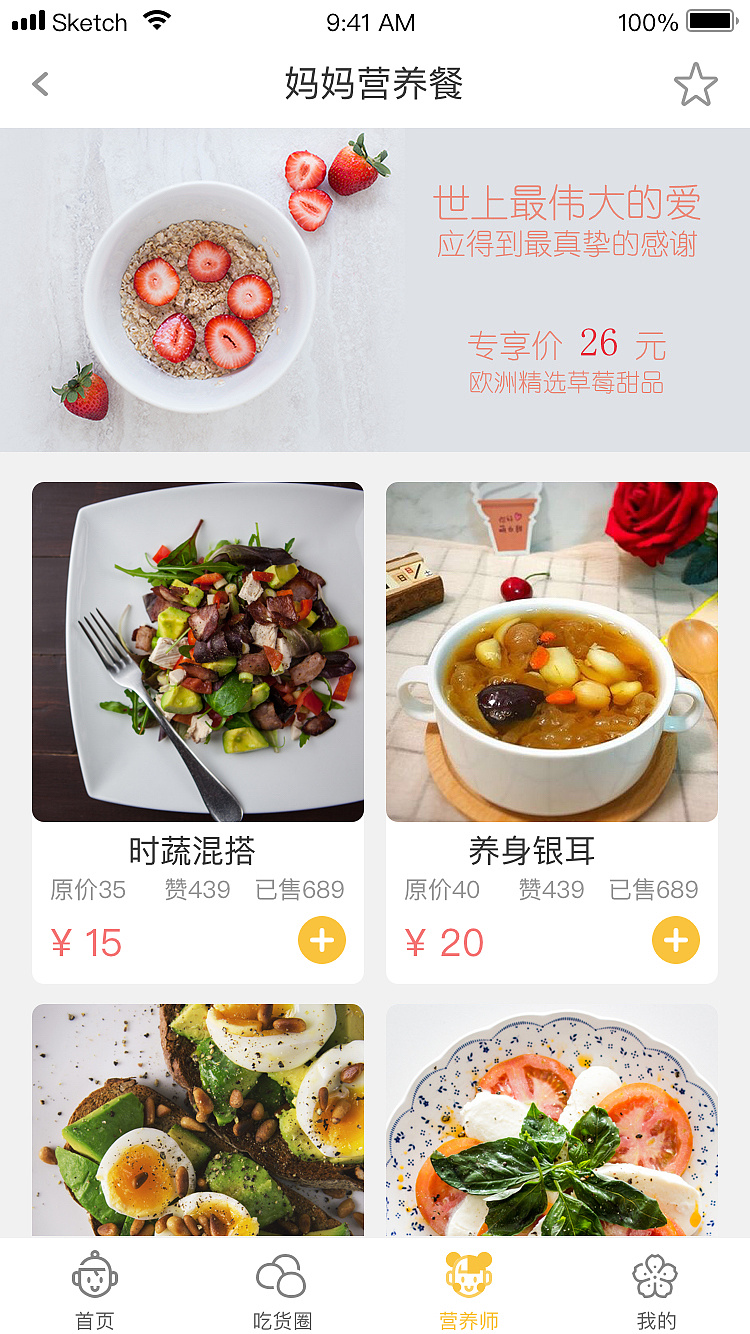This screenshot has width=750, height=1334.
Task: Open the 吃货圈 community icon
Action: [280, 1275]
